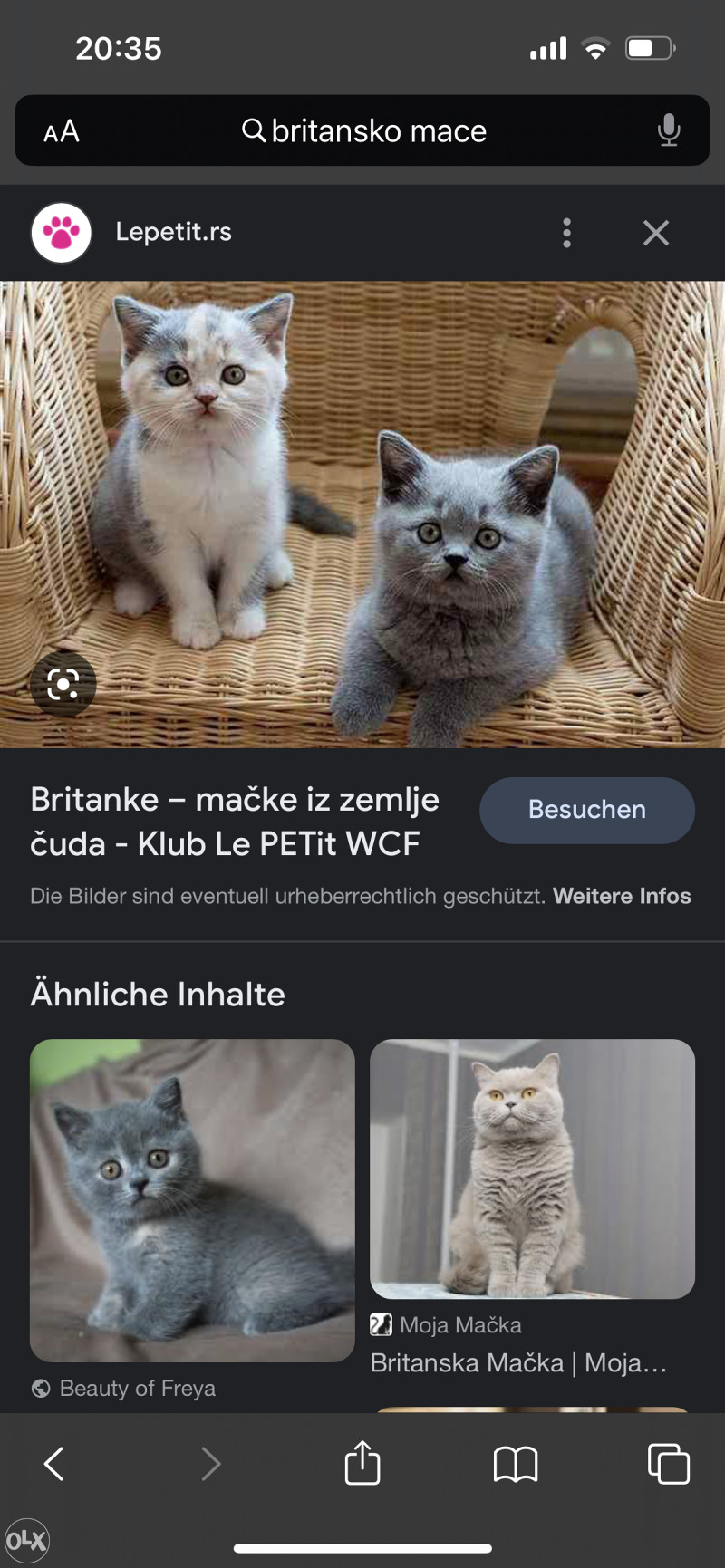Screen dimensions: 725x1568
Task: Open the Weitere Infos link
Action: pos(622,896)
